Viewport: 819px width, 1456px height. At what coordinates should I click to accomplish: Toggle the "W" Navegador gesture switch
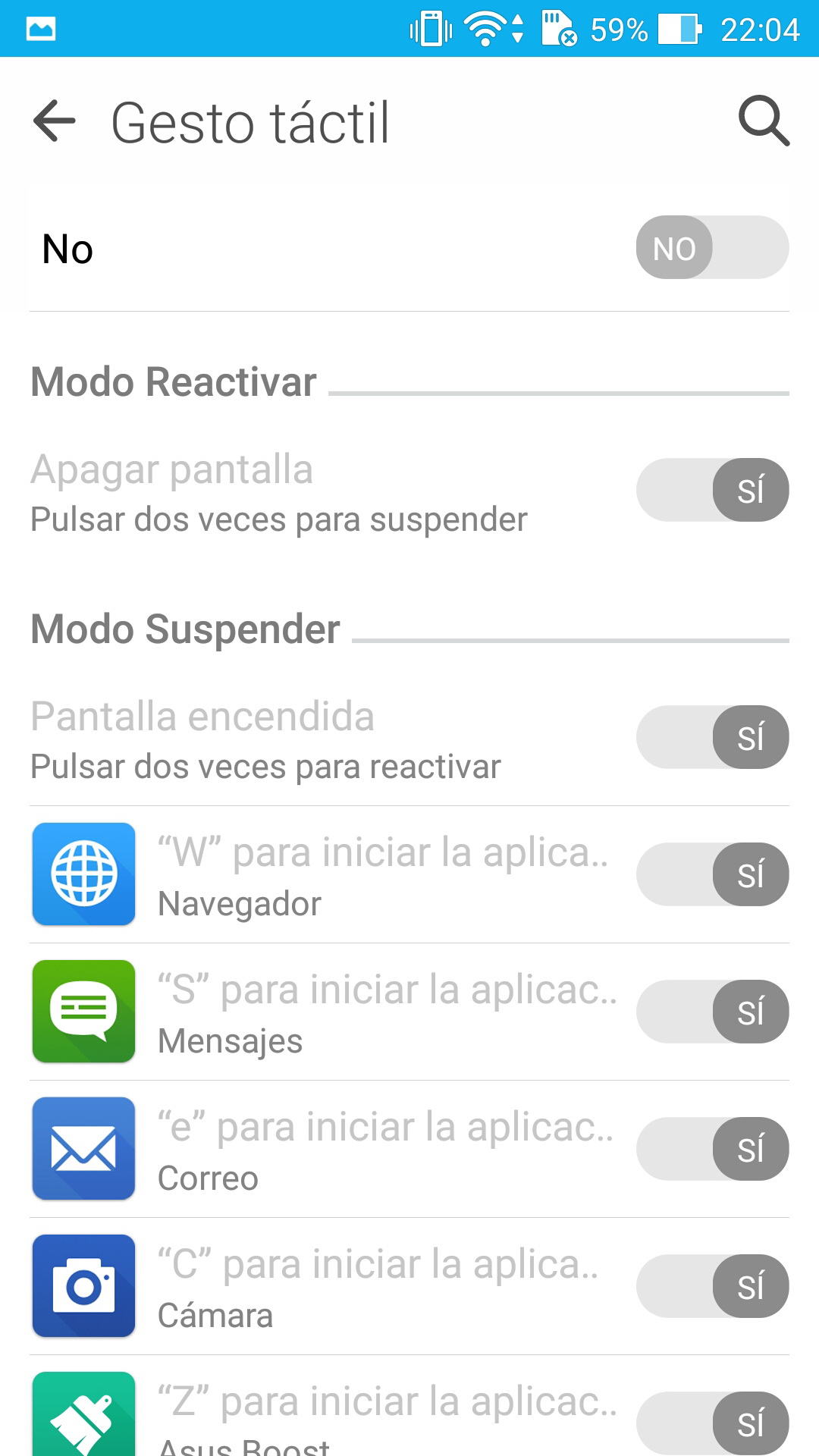click(x=712, y=874)
